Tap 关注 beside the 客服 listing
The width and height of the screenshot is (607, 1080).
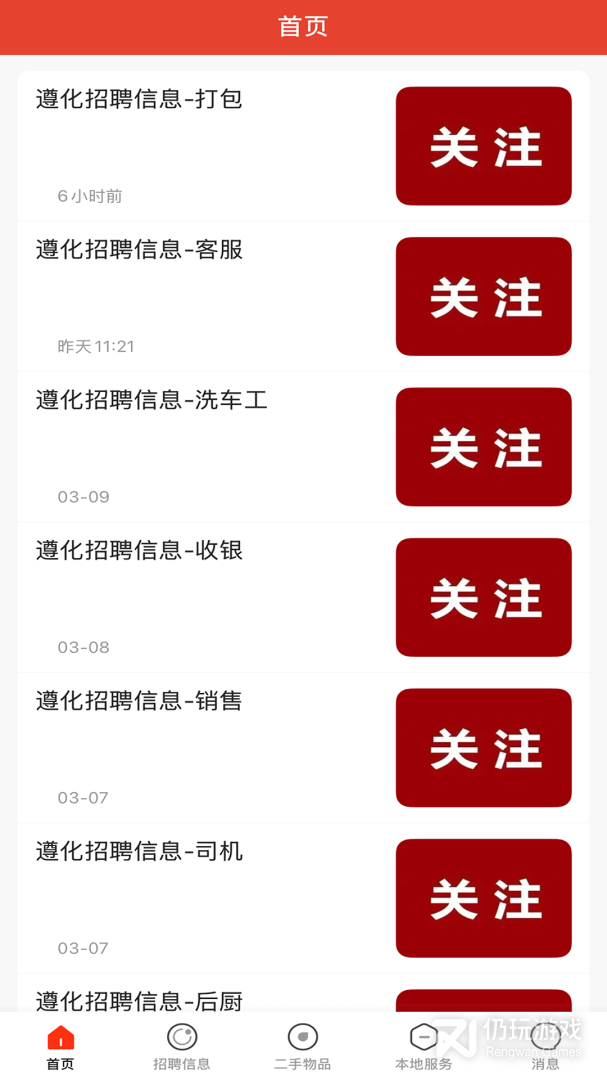pyautogui.click(x=483, y=296)
